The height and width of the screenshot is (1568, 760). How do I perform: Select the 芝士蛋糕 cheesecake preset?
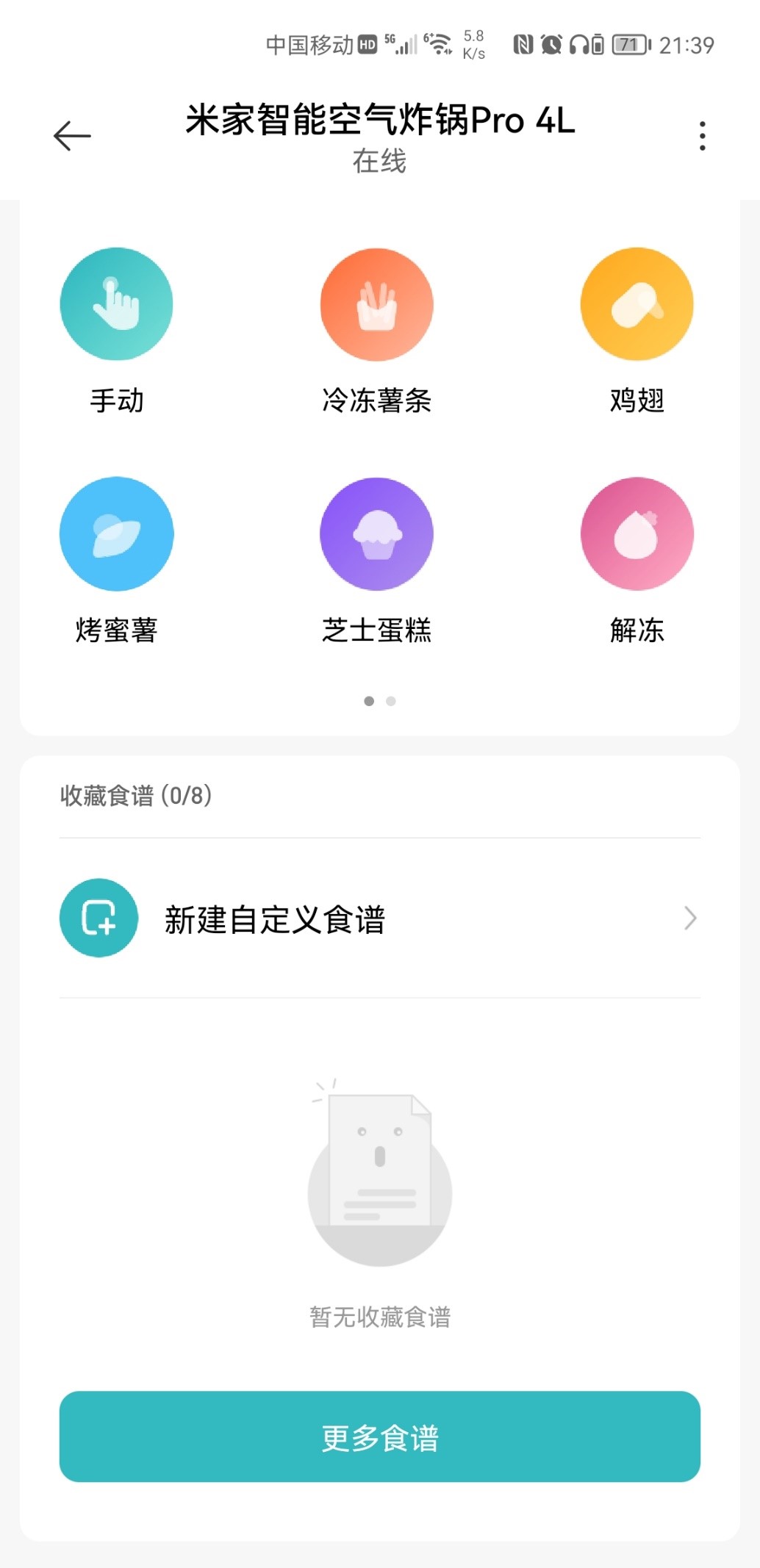(x=377, y=534)
